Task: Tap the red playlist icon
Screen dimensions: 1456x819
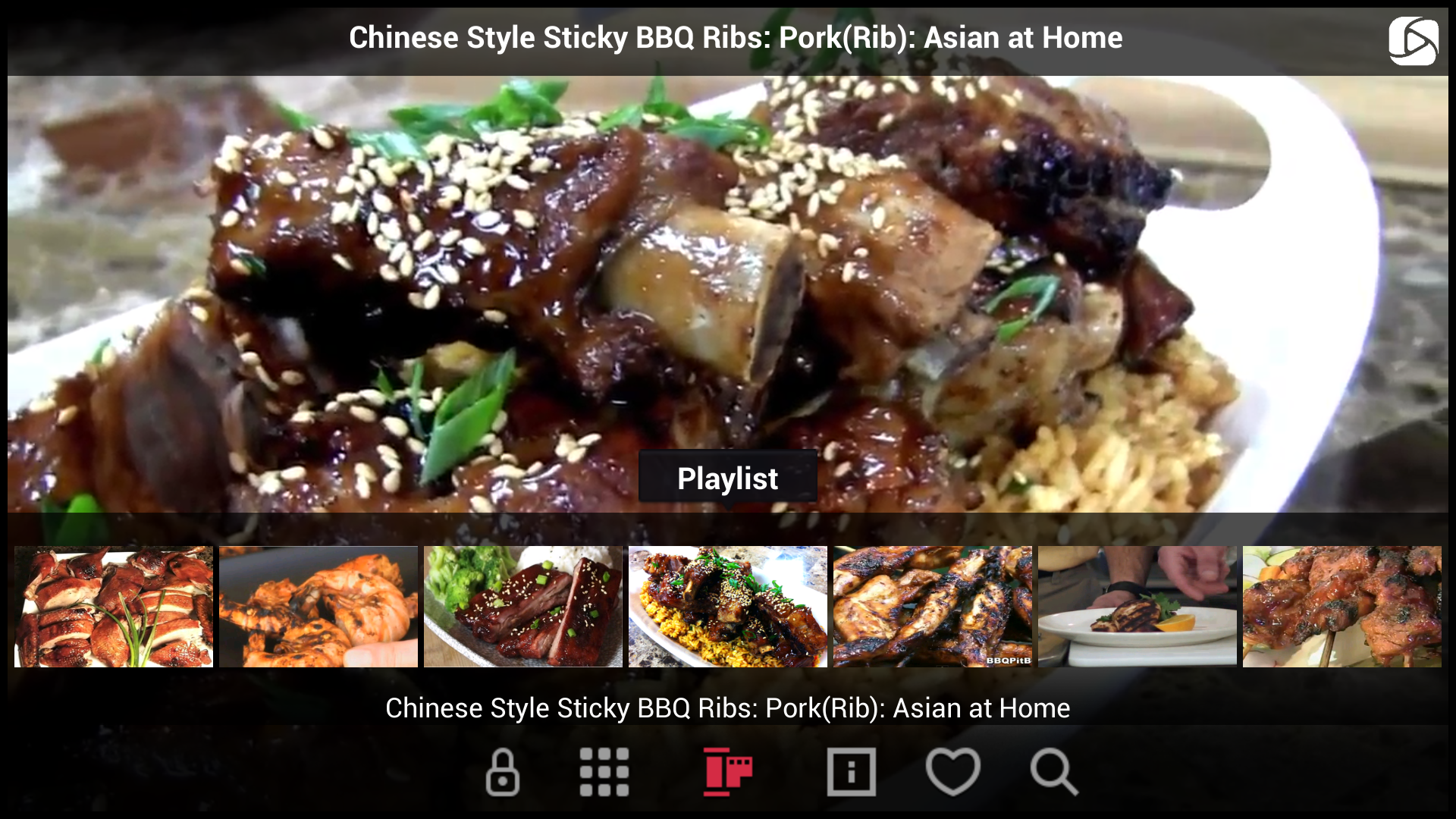Action: click(x=727, y=772)
